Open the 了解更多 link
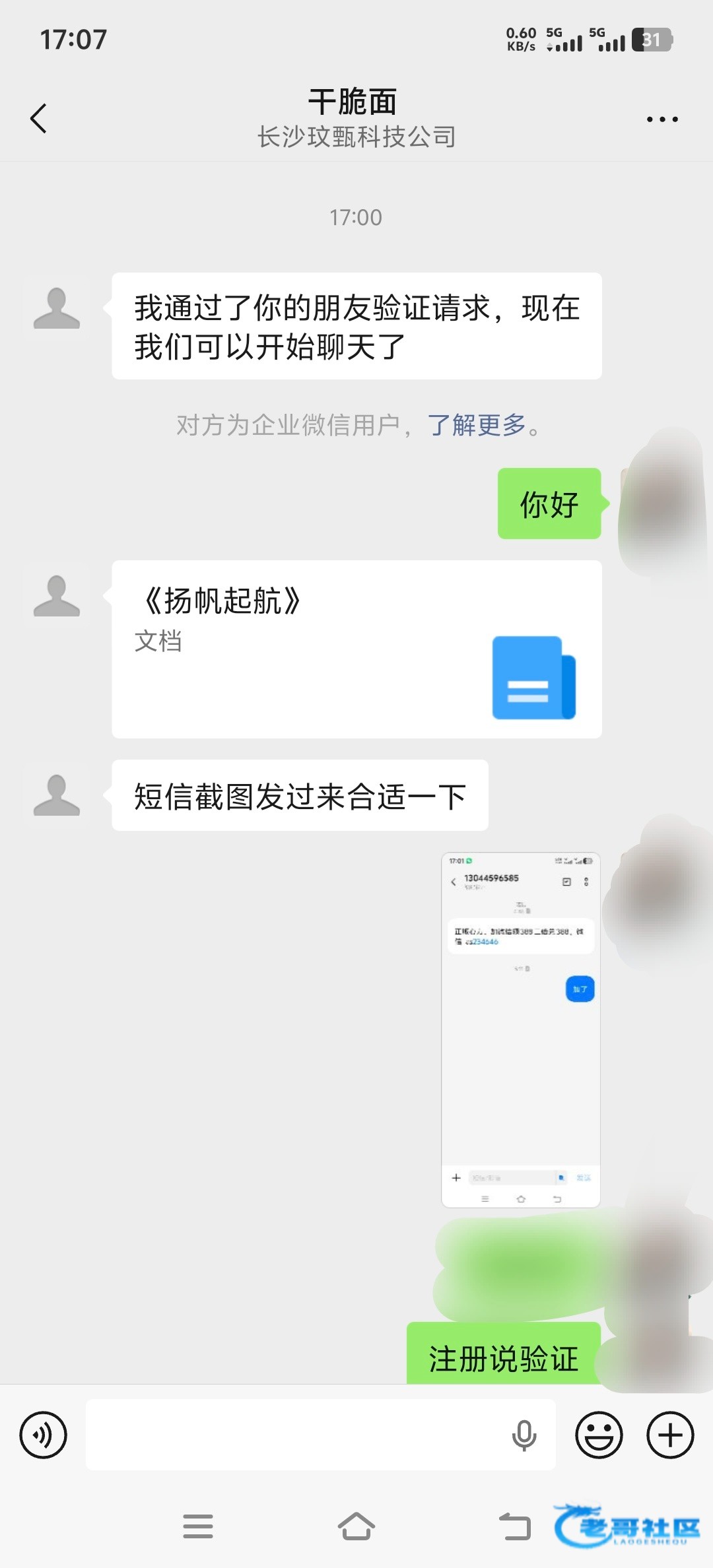Screen dimensions: 713x1568 (x=476, y=425)
